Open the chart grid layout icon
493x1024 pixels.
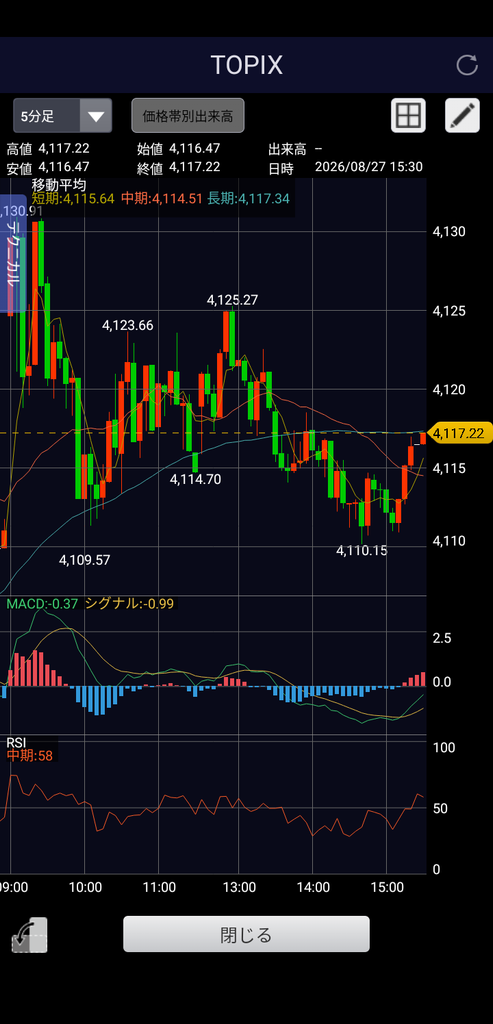(x=408, y=116)
